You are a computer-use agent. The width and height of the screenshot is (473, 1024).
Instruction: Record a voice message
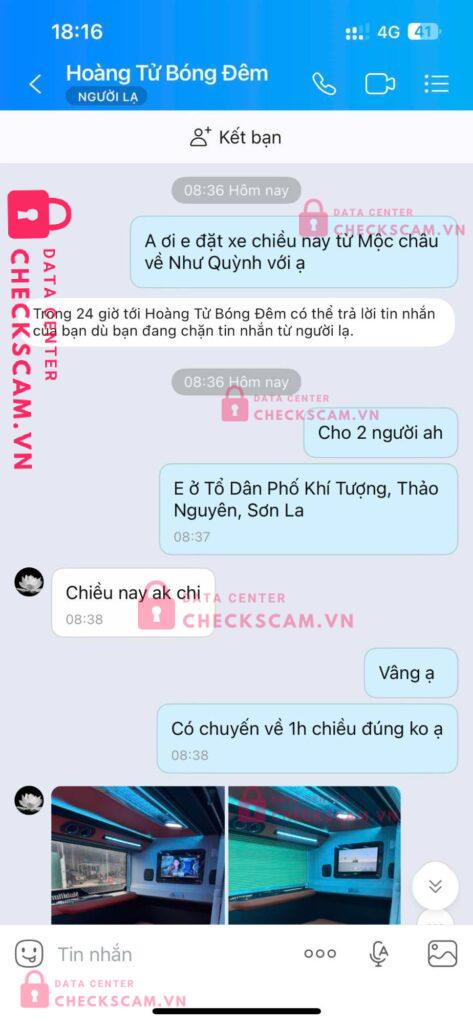coord(379,954)
